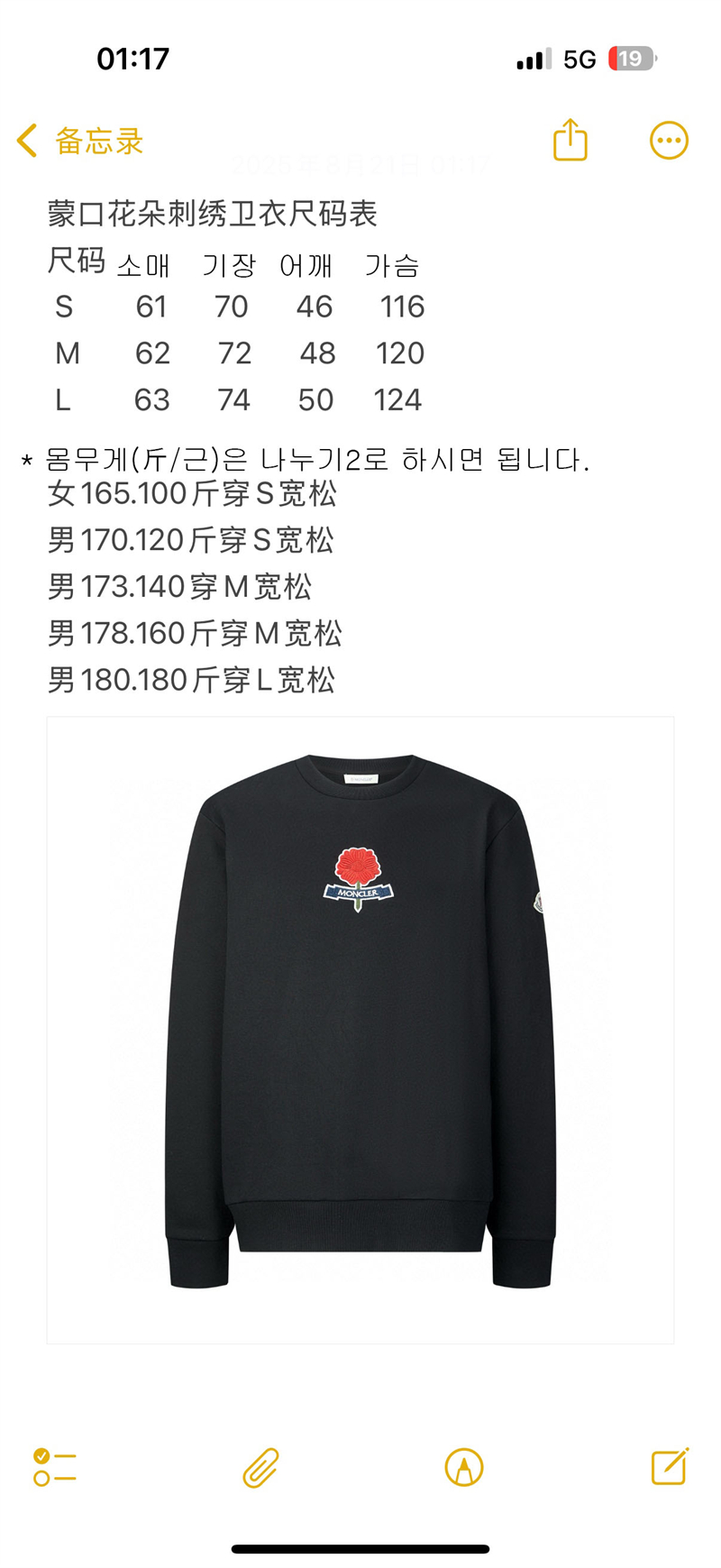Add a checklist to the note
Image resolution: width=721 pixels, height=1568 pixels.
pyautogui.click(x=55, y=1466)
